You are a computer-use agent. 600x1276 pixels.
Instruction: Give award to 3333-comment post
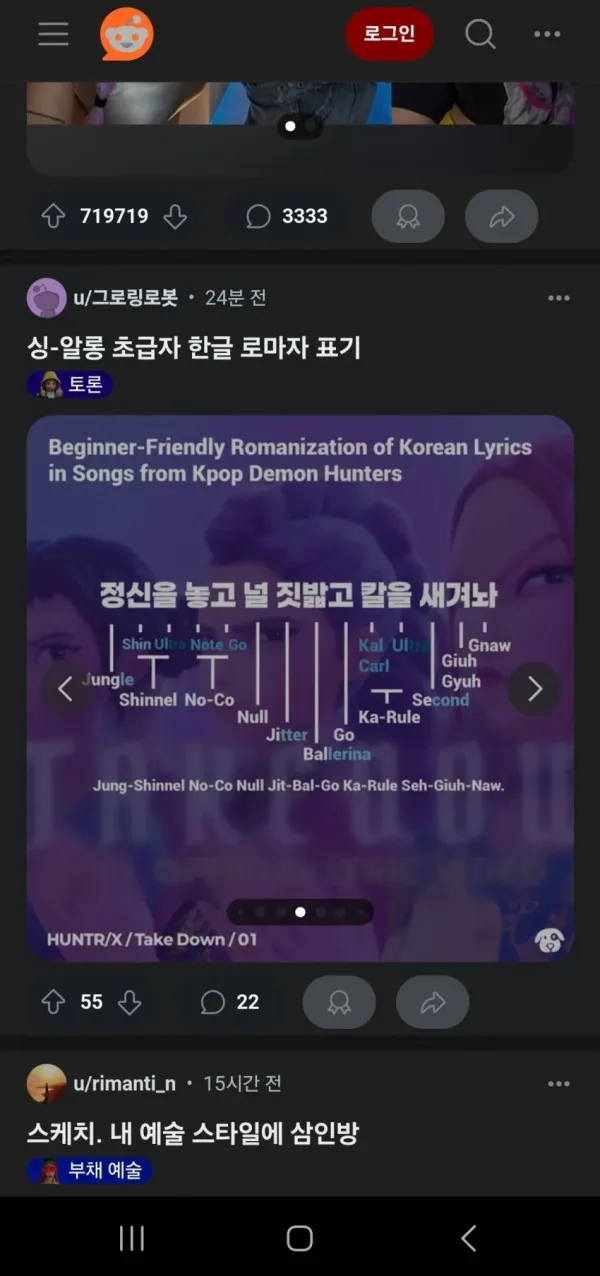pos(408,216)
